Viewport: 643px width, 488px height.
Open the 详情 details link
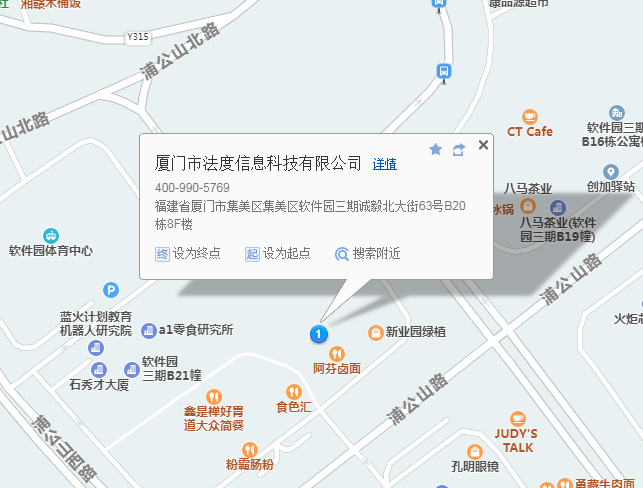pyautogui.click(x=384, y=163)
